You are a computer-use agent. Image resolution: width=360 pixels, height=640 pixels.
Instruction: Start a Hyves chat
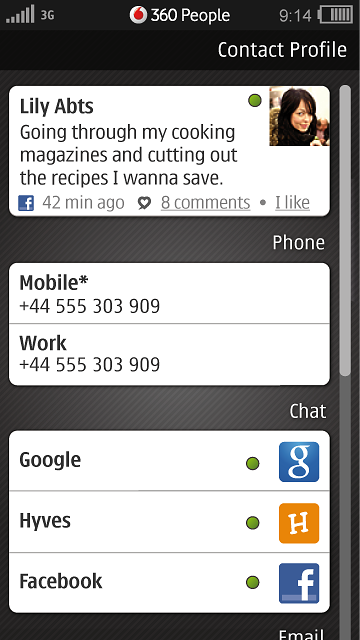coord(169,522)
